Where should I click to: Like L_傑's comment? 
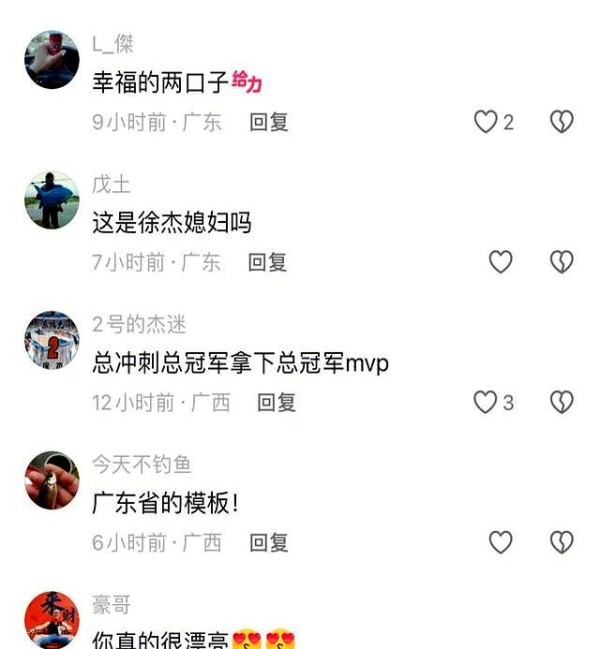[x=486, y=122]
